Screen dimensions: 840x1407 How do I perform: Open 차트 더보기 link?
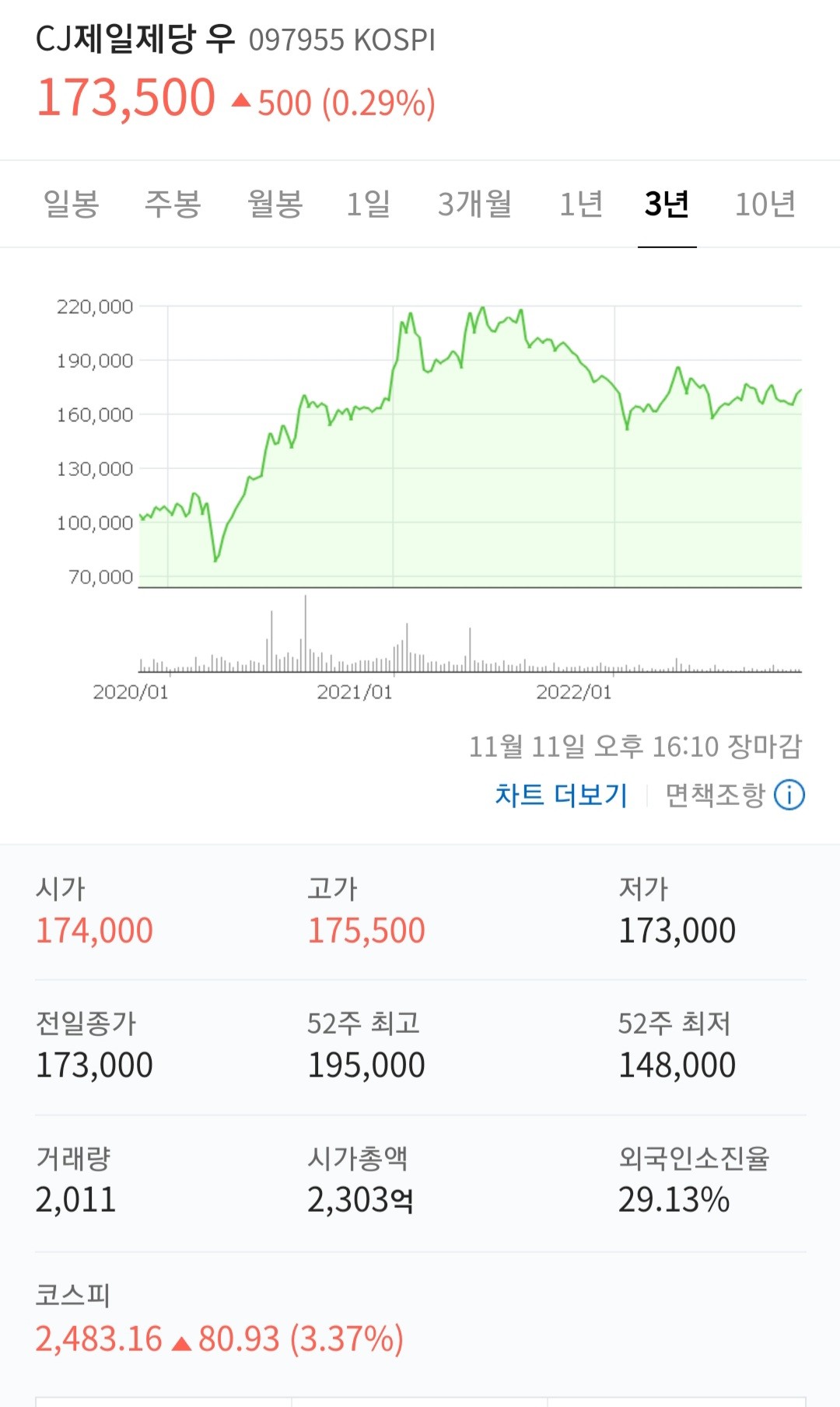(x=561, y=795)
